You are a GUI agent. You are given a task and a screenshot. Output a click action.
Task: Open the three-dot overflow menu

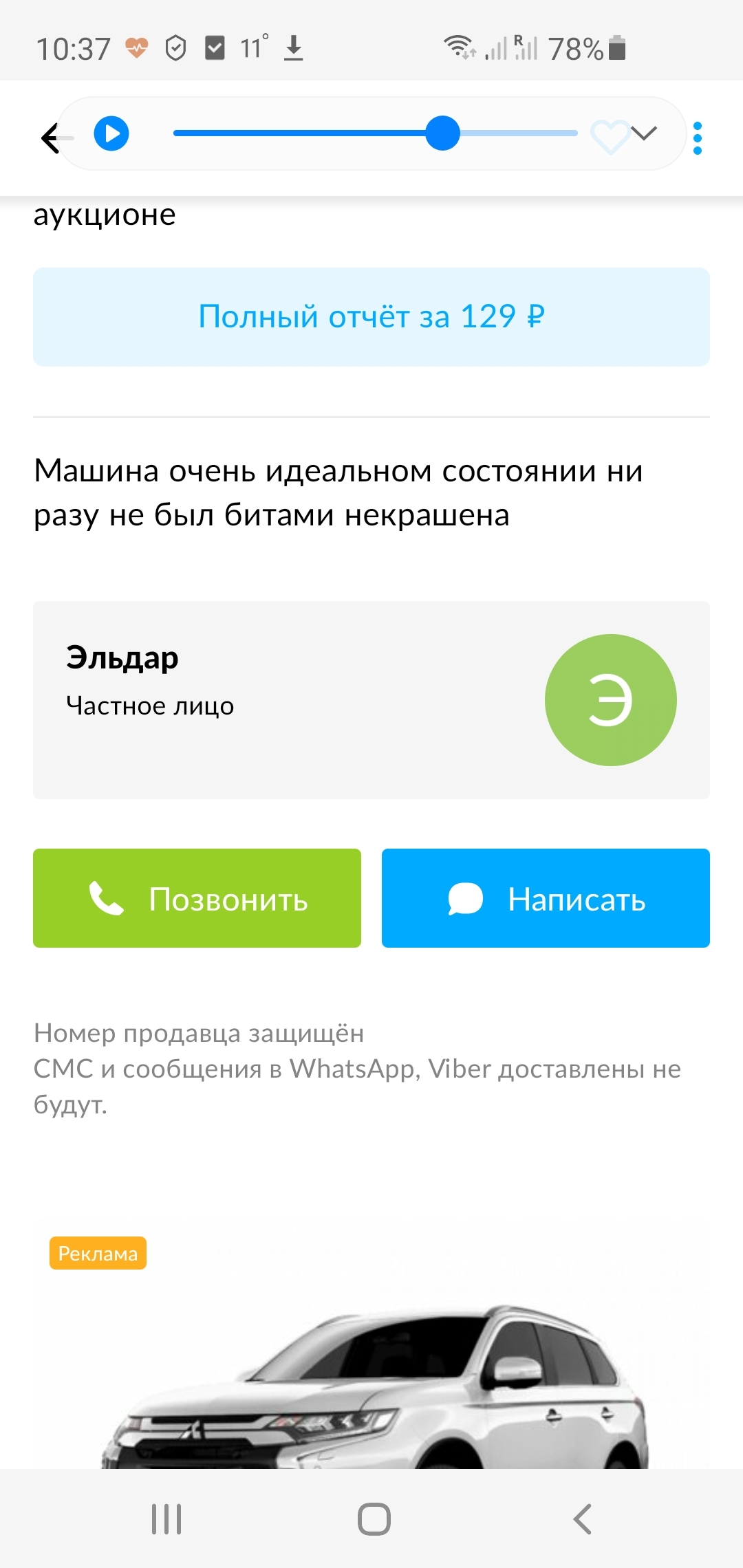click(698, 138)
